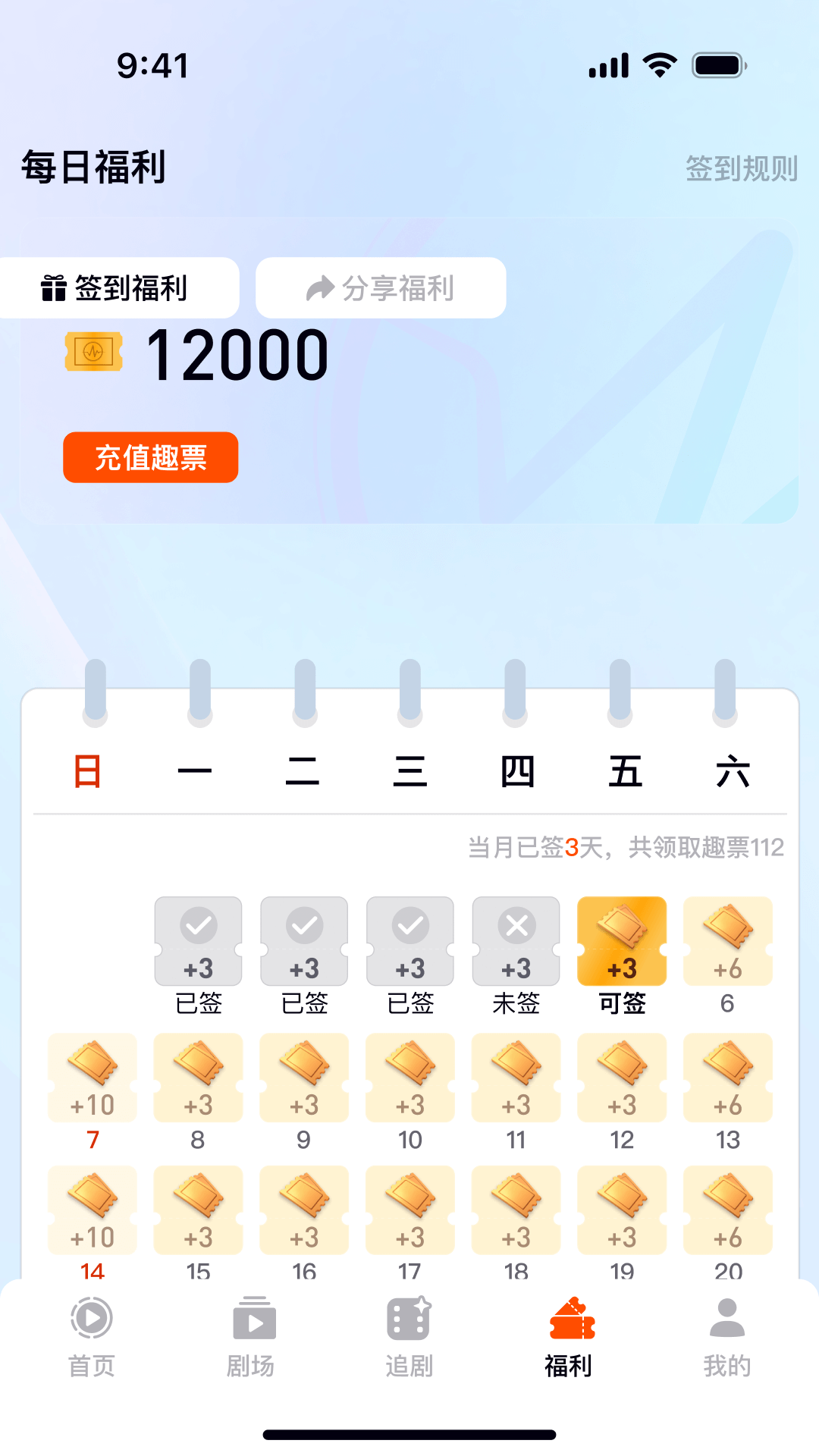Tap the gift icon on 签到福利

[x=53, y=287]
